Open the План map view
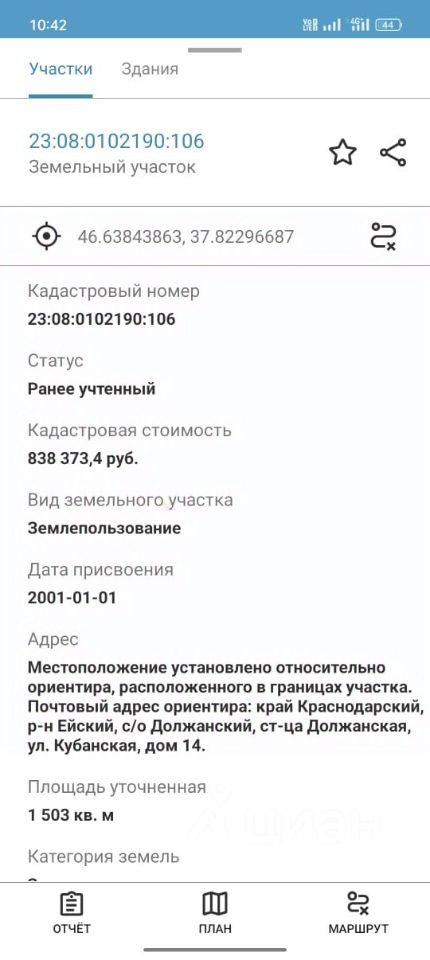The height and width of the screenshot is (960, 430). pos(215,913)
